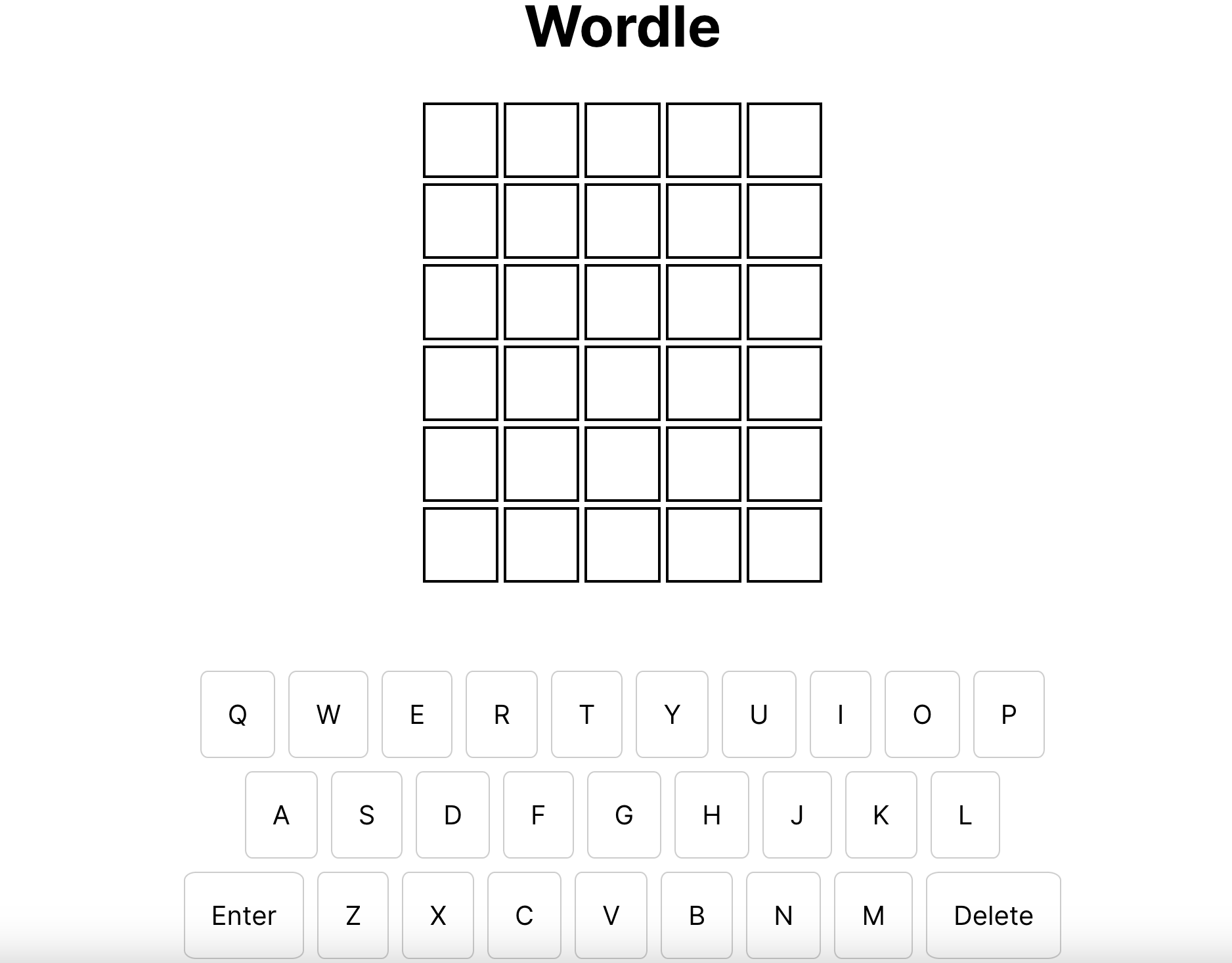Tap the W key

tap(328, 714)
